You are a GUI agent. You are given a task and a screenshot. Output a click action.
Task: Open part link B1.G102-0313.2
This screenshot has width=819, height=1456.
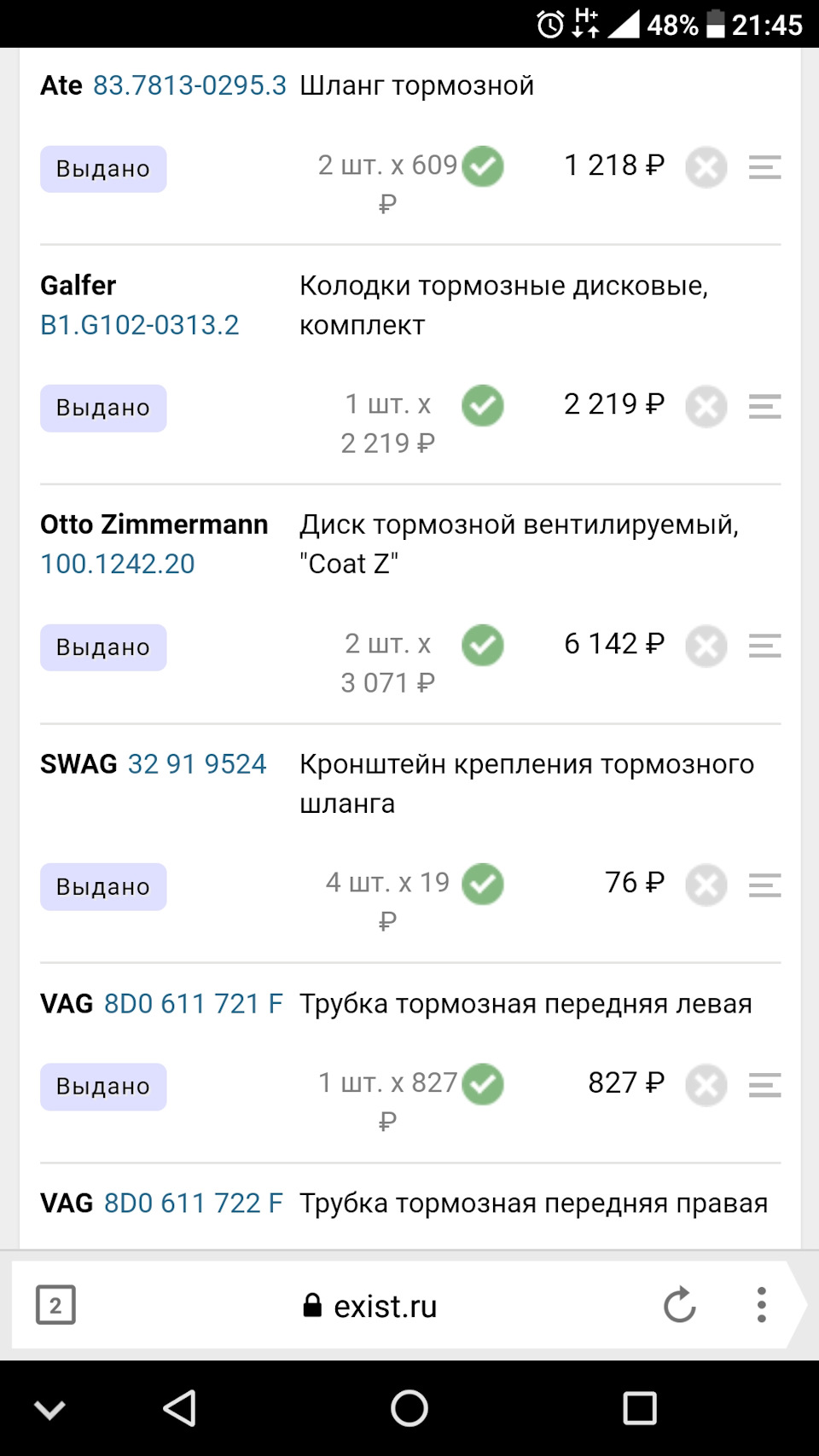pos(141,324)
